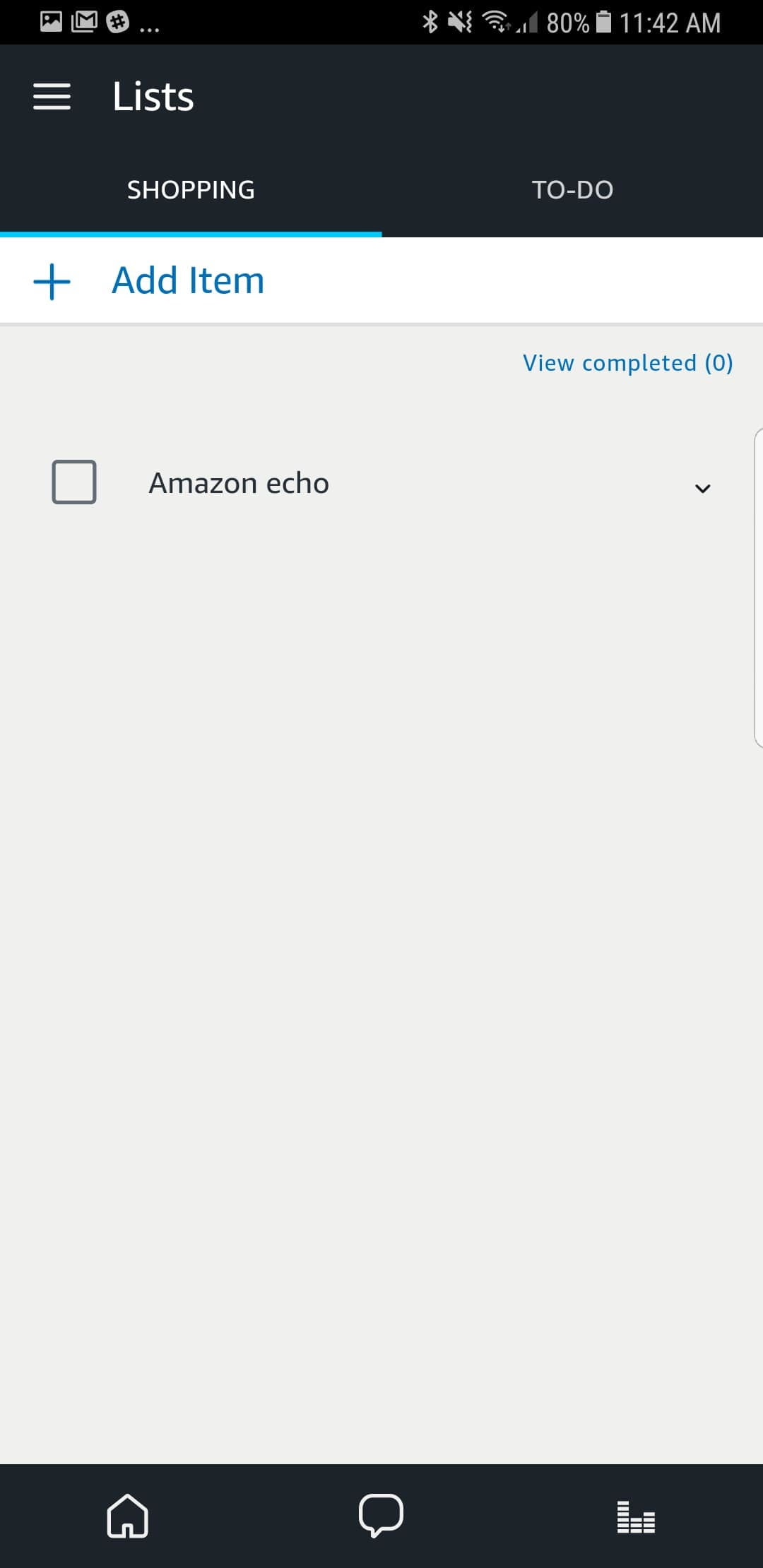This screenshot has height=1568, width=763.
Task: Tap the Bluetooth status bar icon
Action: click(429, 22)
